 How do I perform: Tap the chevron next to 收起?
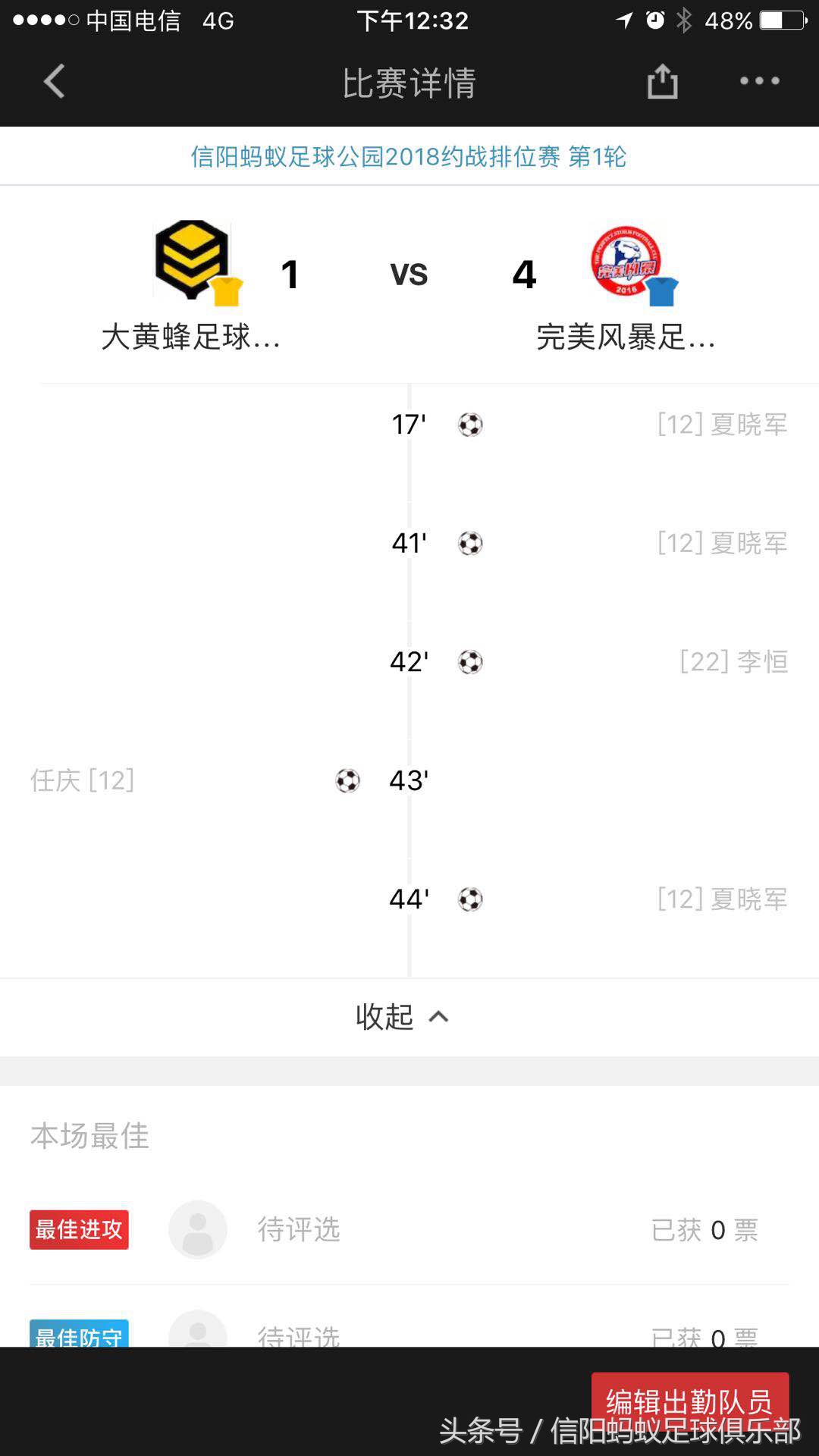pyautogui.click(x=438, y=1017)
